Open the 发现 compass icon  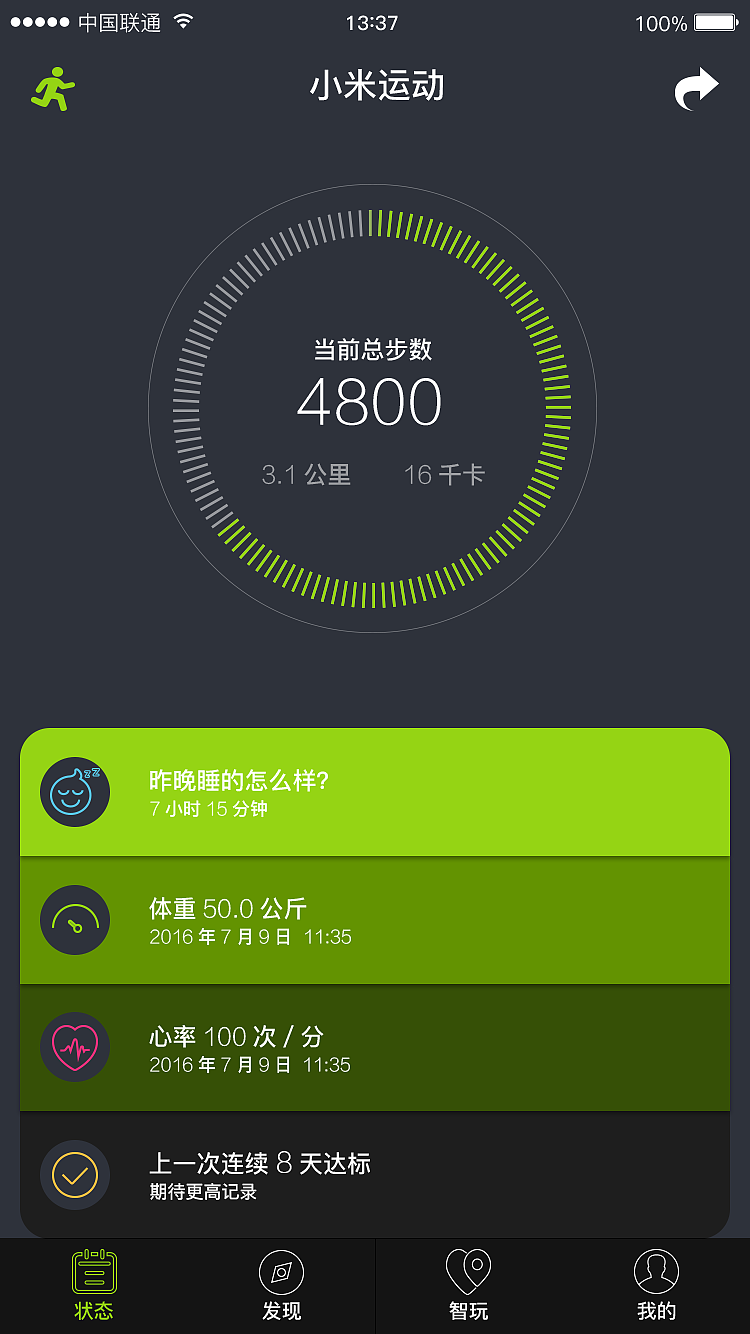pyautogui.click(x=281, y=1273)
